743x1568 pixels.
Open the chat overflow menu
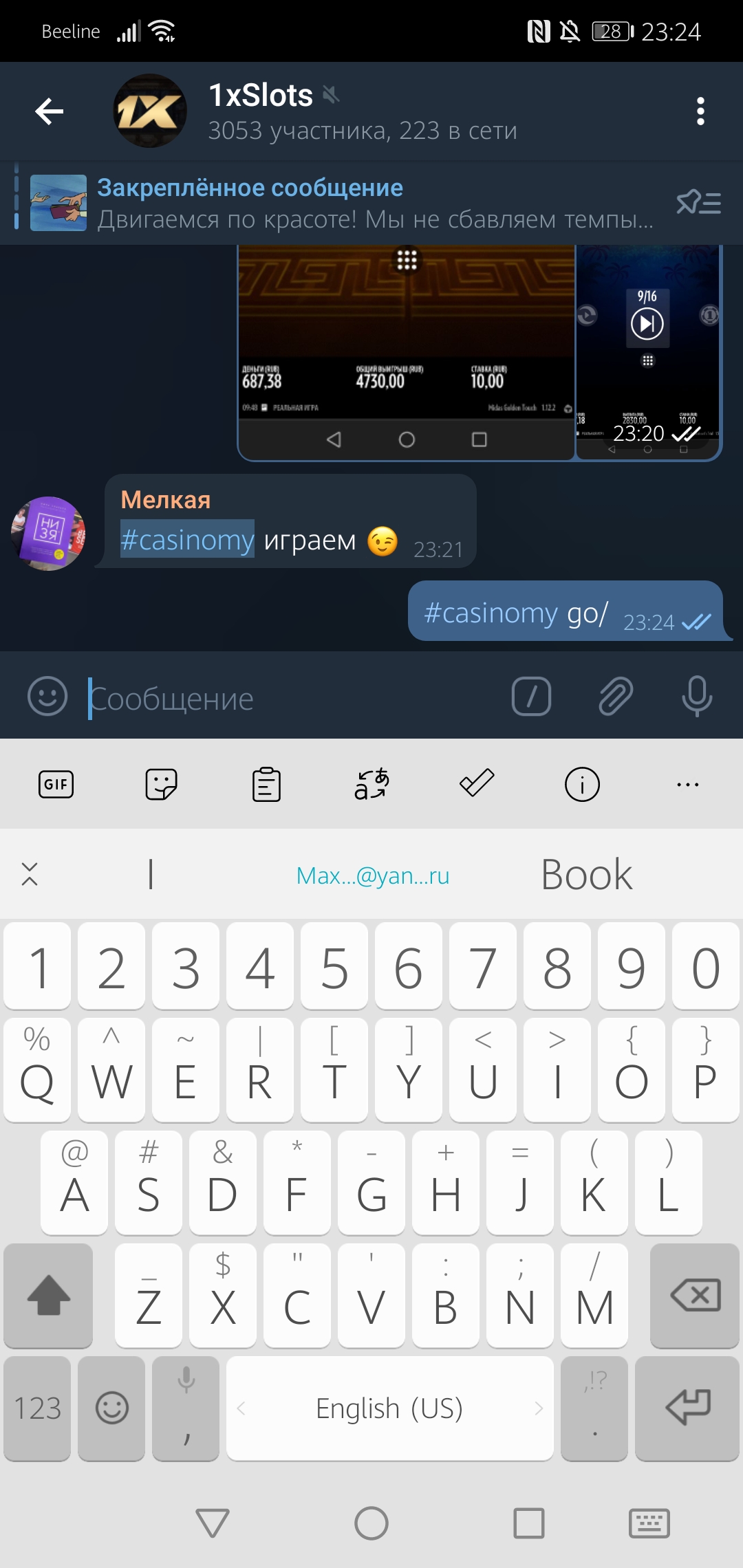[x=700, y=111]
